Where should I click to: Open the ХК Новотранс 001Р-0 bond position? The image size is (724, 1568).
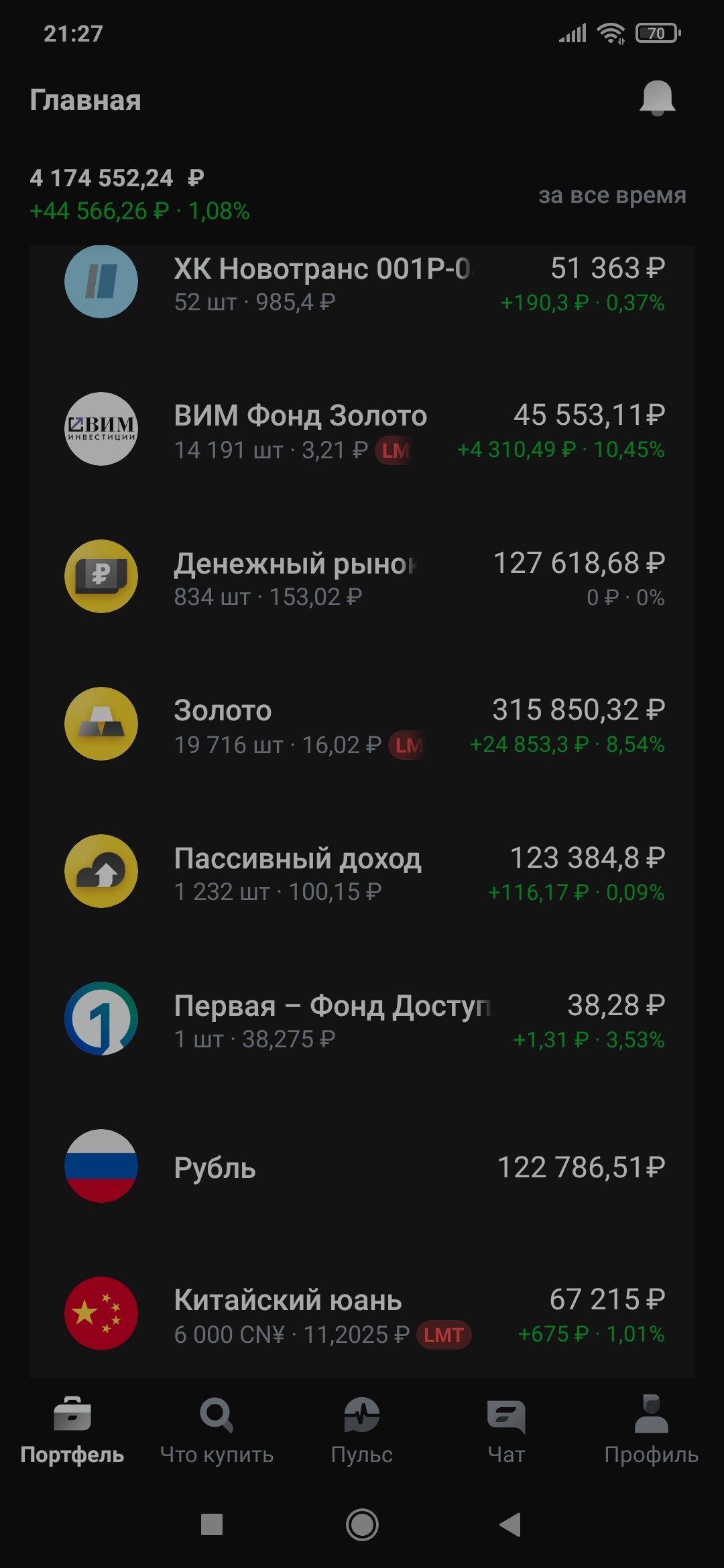(x=362, y=284)
